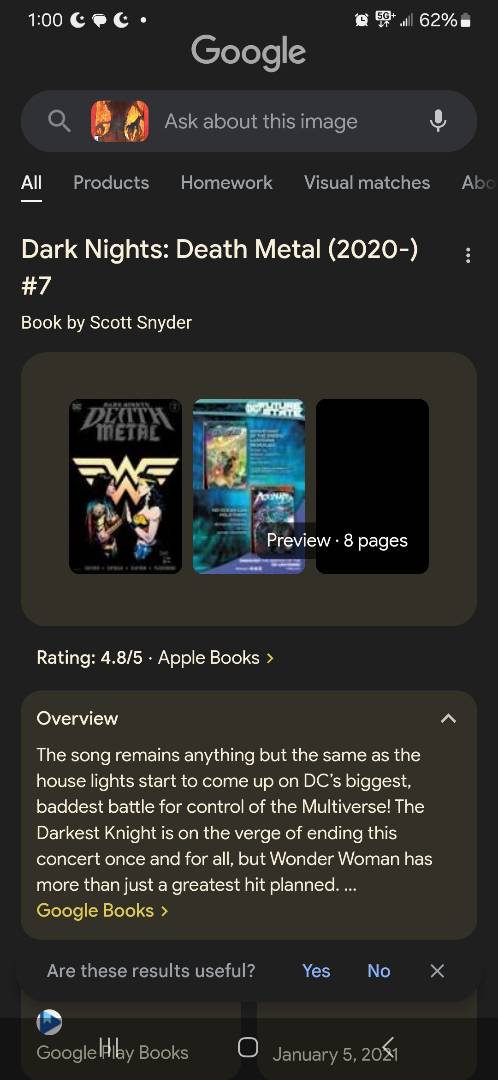The width and height of the screenshot is (498, 1080).
Task: Start voice search with the microphone
Action: point(438,121)
